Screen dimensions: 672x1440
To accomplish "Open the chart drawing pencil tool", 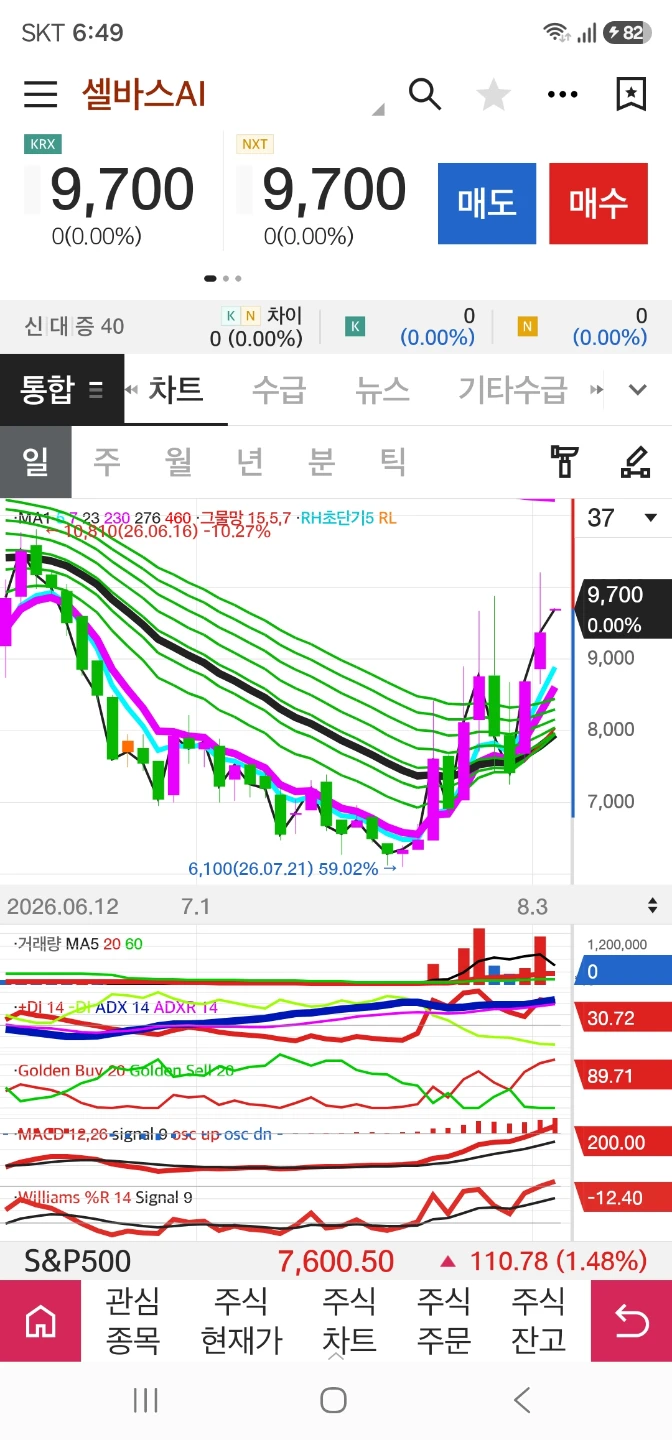I will click(634, 461).
